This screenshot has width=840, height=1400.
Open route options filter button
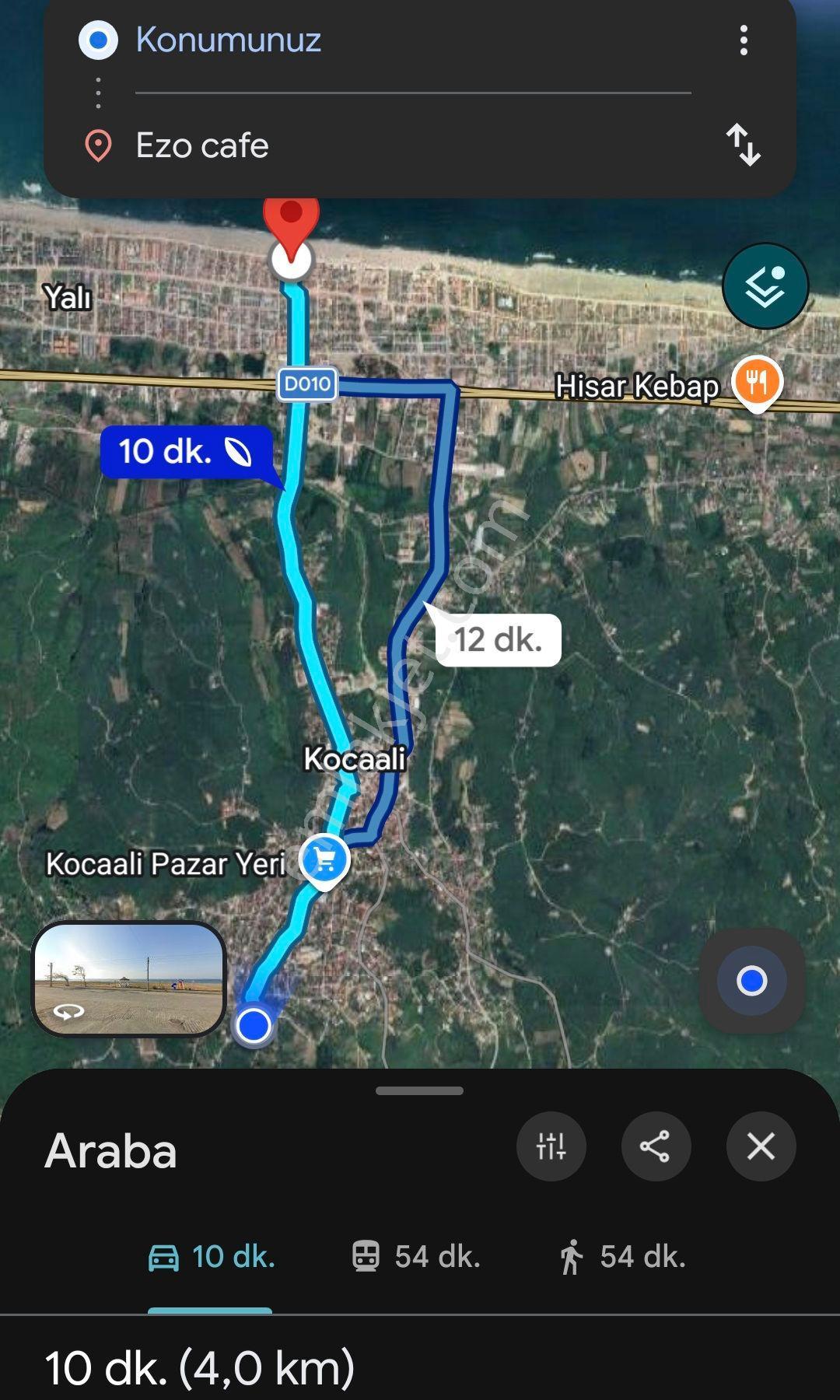pyautogui.click(x=551, y=1146)
